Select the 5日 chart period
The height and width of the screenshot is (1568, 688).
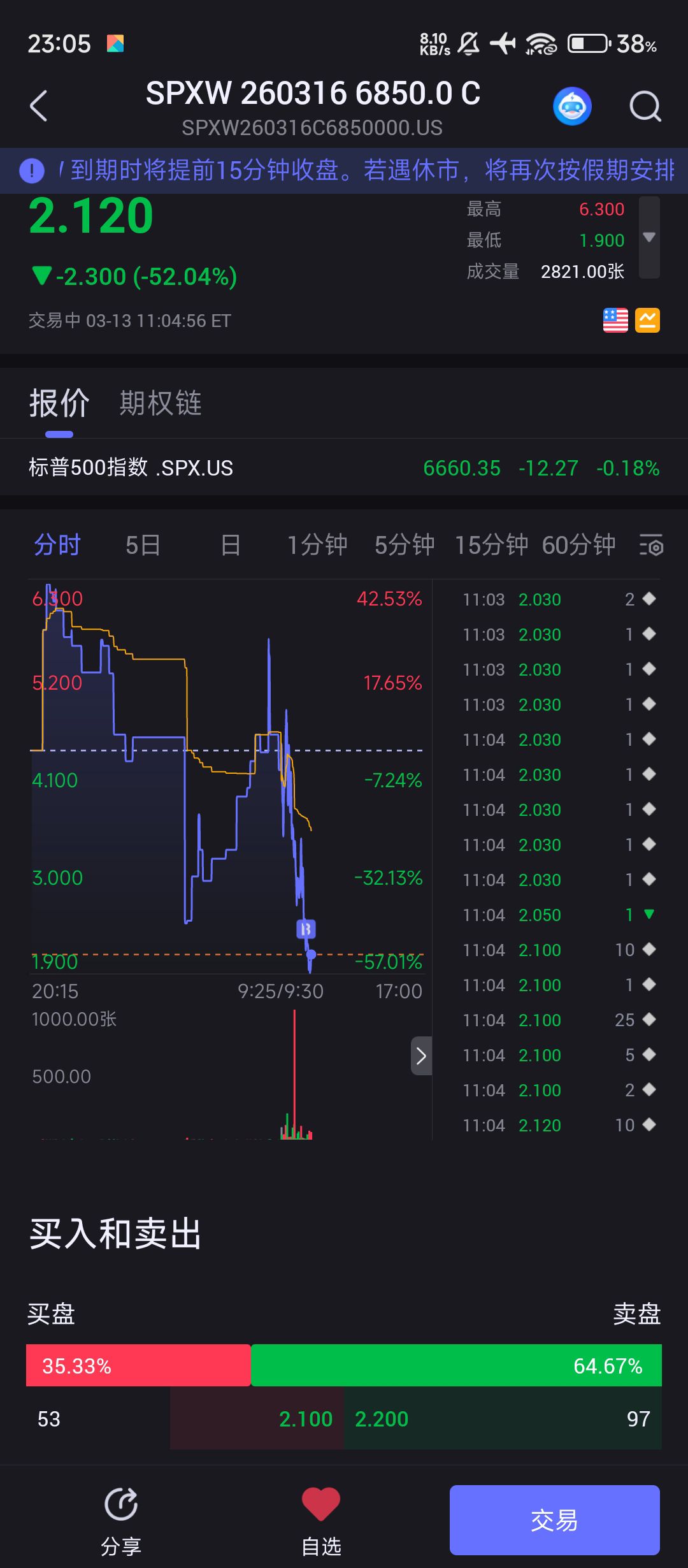(x=143, y=546)
